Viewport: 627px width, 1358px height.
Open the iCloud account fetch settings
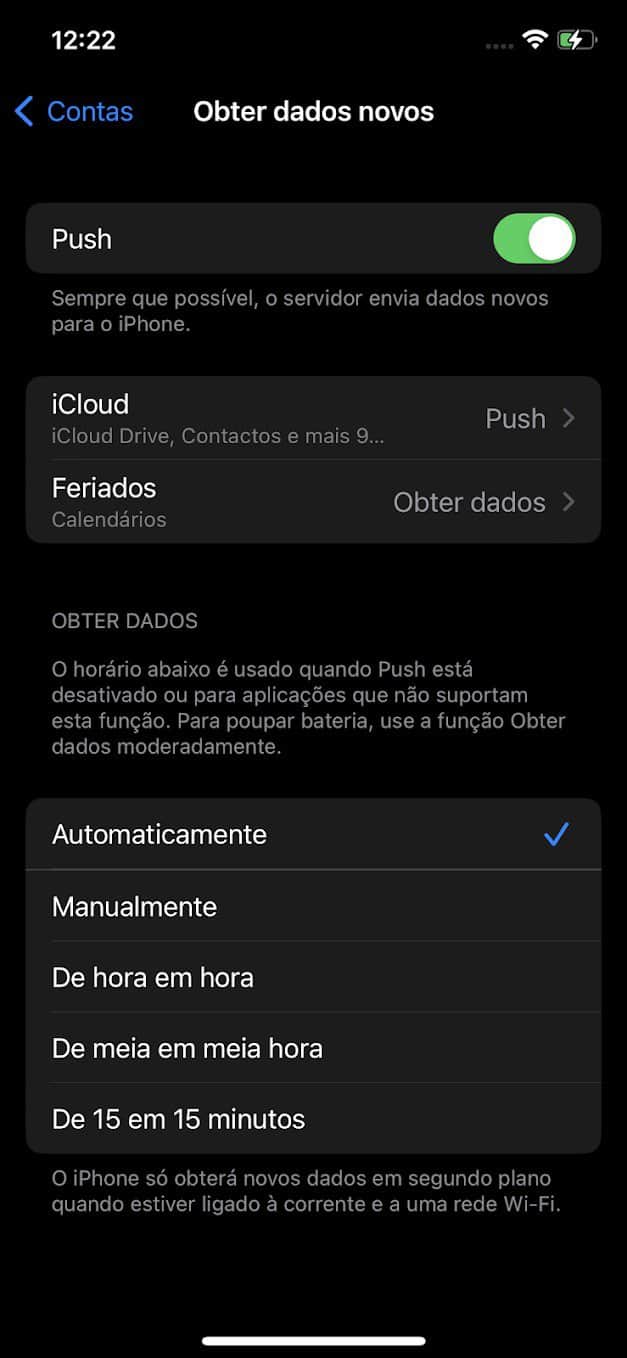313,418
